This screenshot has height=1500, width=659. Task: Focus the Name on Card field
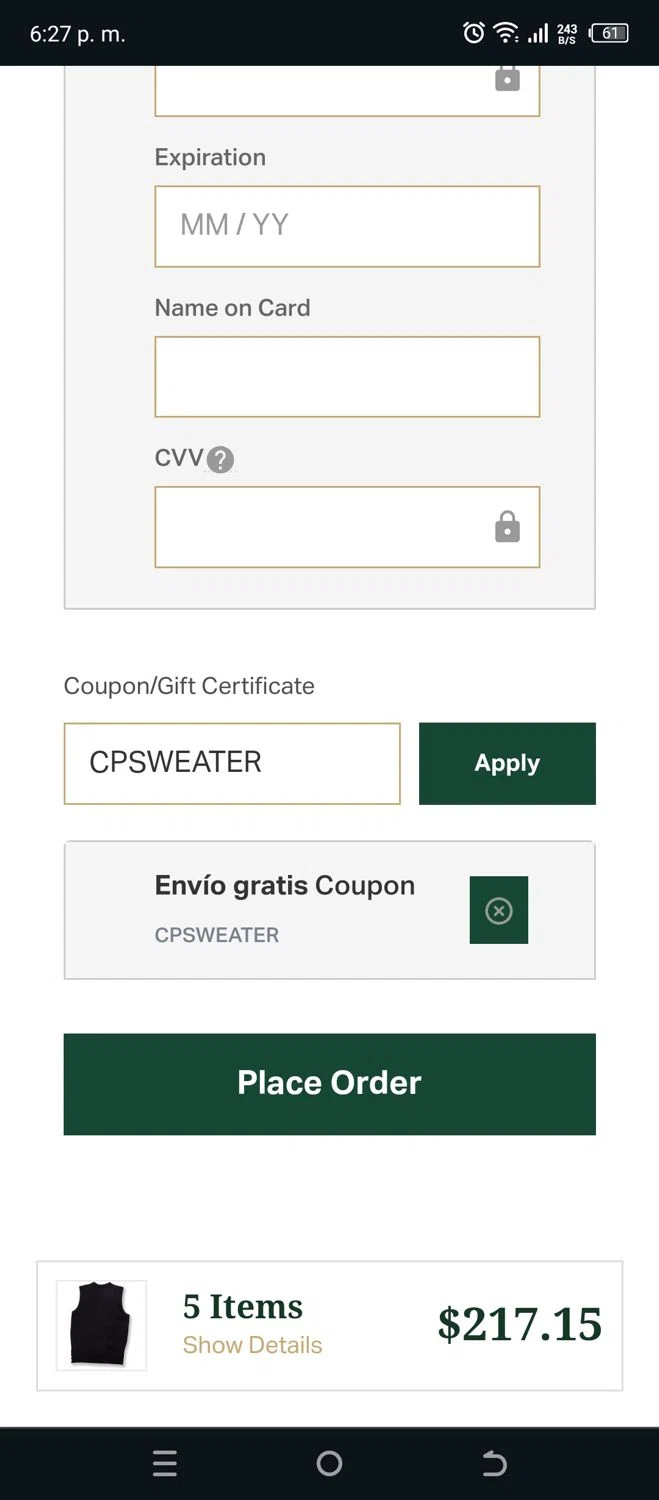(x=346, y=377)
